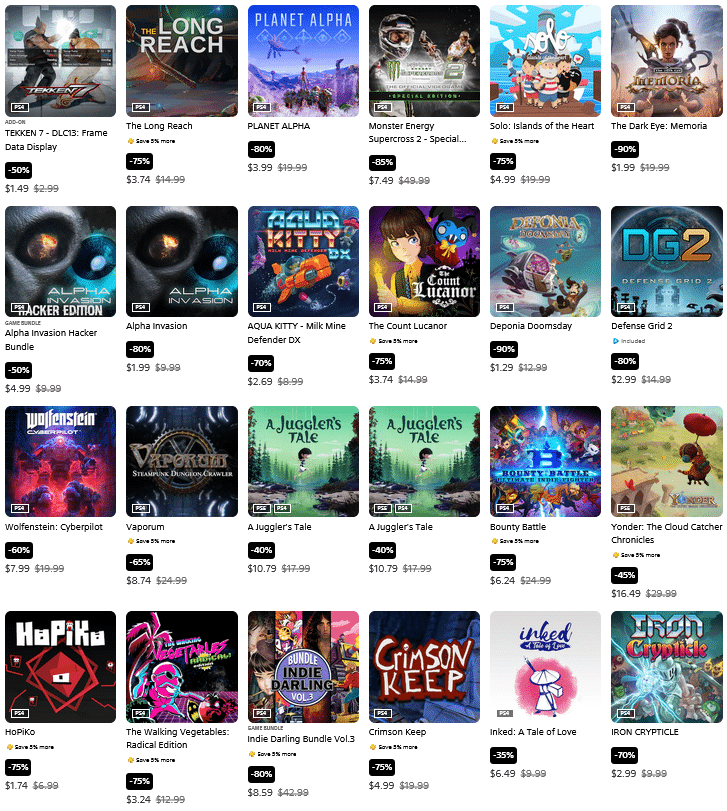Open Wolfenstein: Cyberpilot
The height and width of the screenshot is (811, 727).
60,461
